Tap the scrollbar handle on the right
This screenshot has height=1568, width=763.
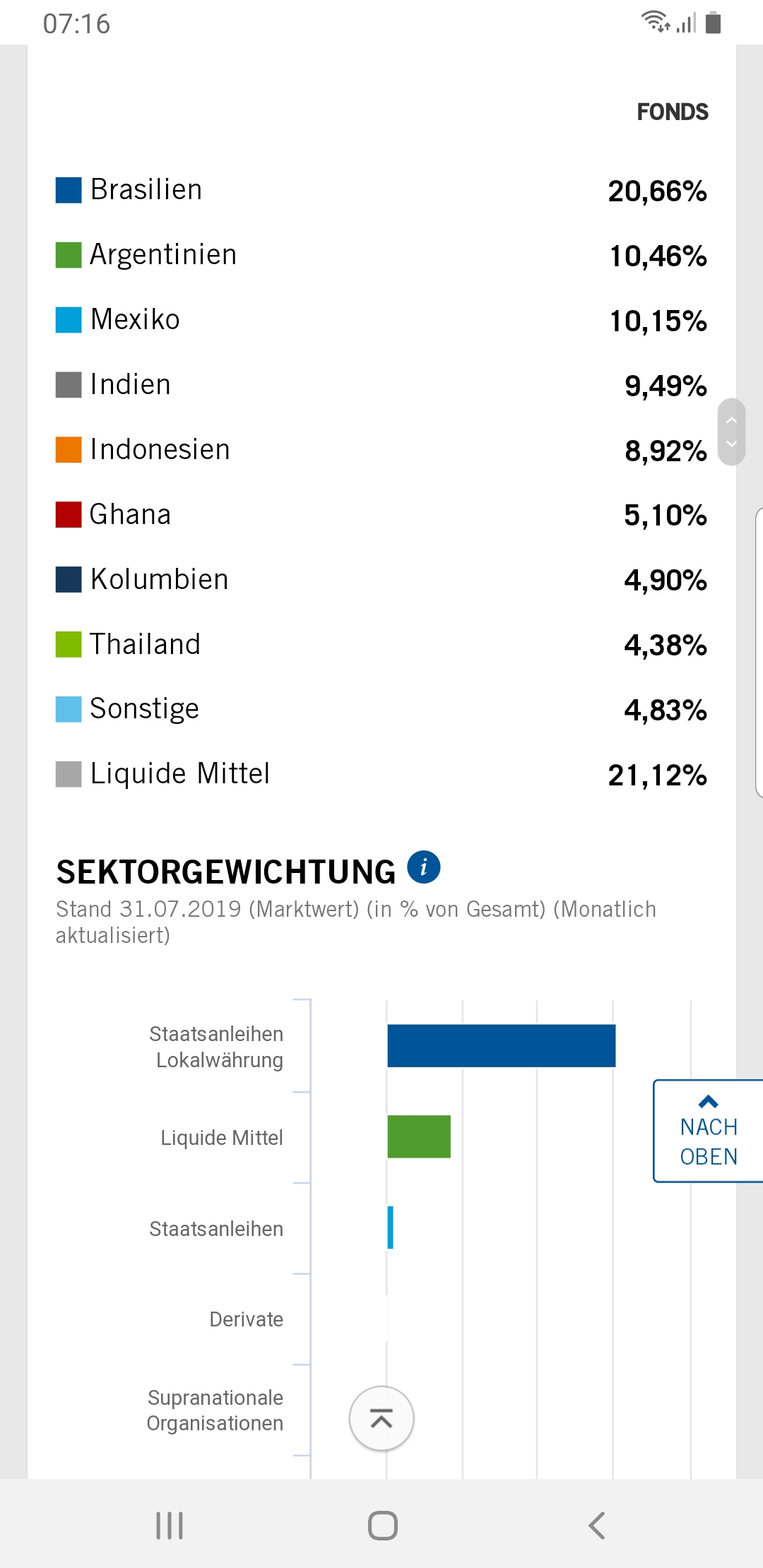click(x=732, y=432)
